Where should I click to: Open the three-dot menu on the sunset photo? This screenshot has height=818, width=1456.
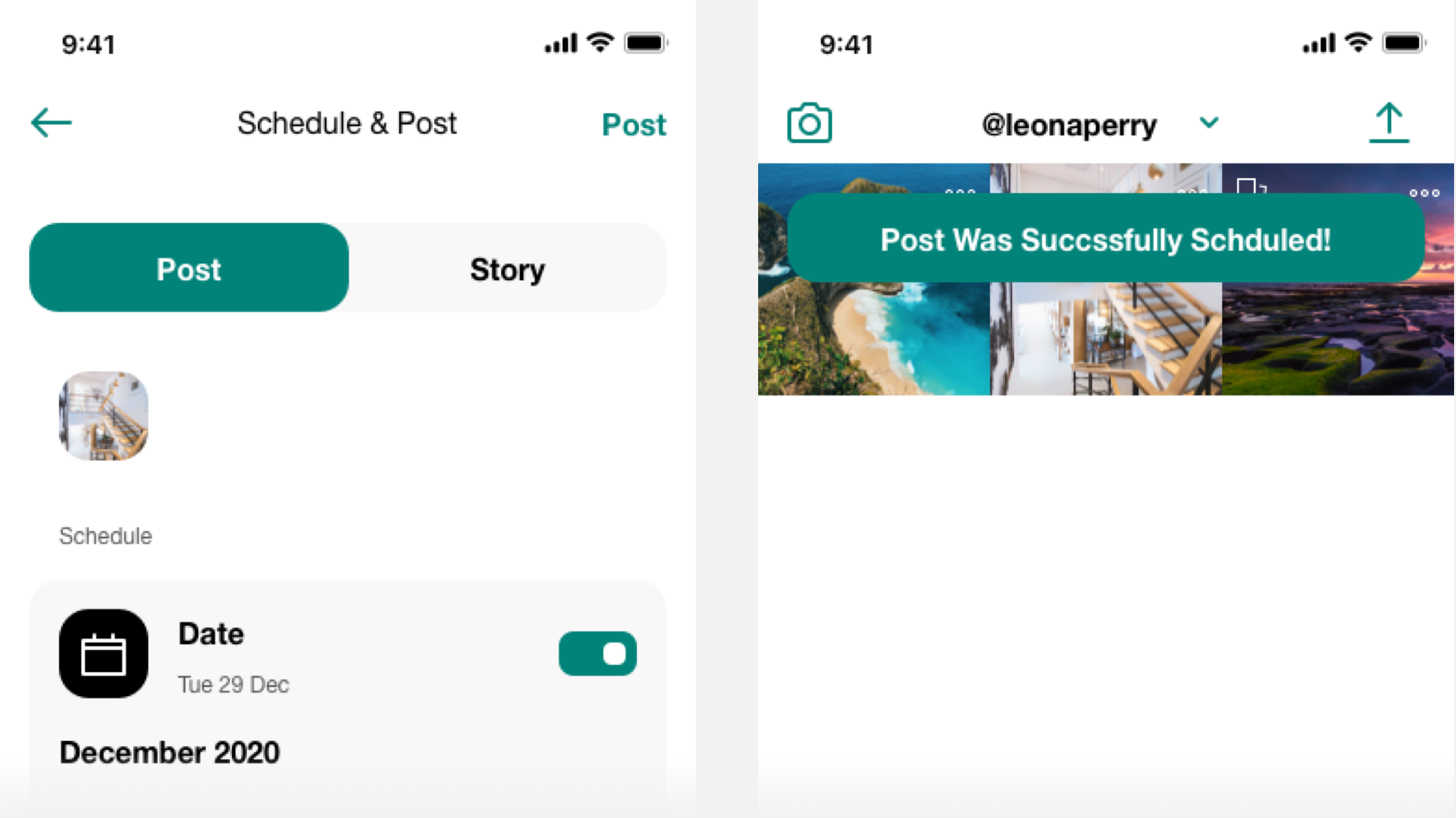(x=1424, y=193)
